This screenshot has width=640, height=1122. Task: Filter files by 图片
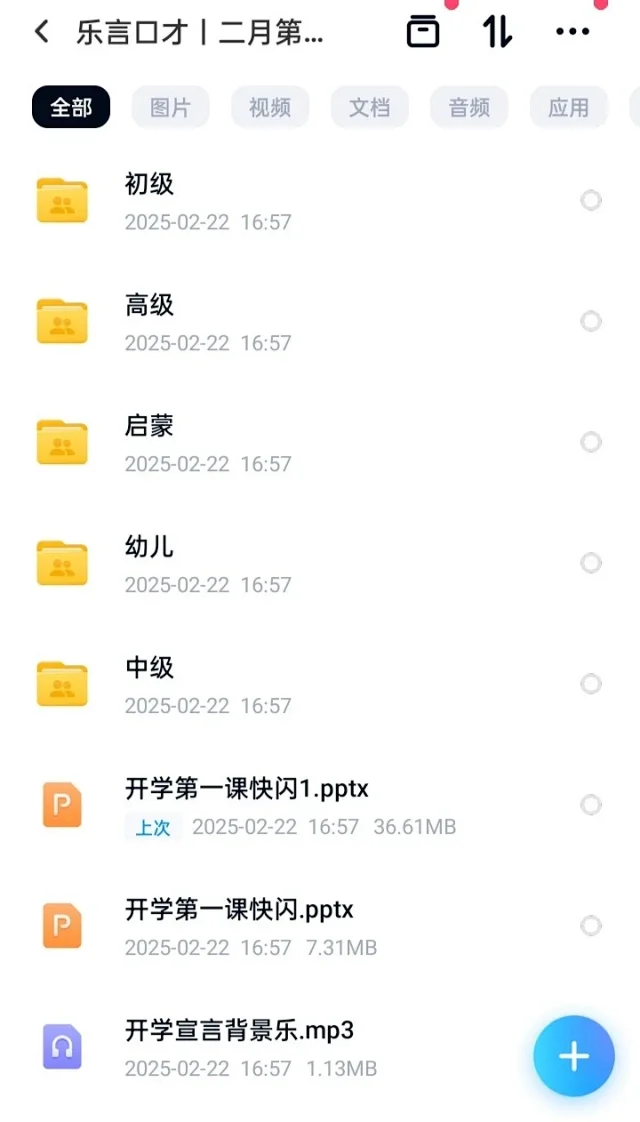170,108
